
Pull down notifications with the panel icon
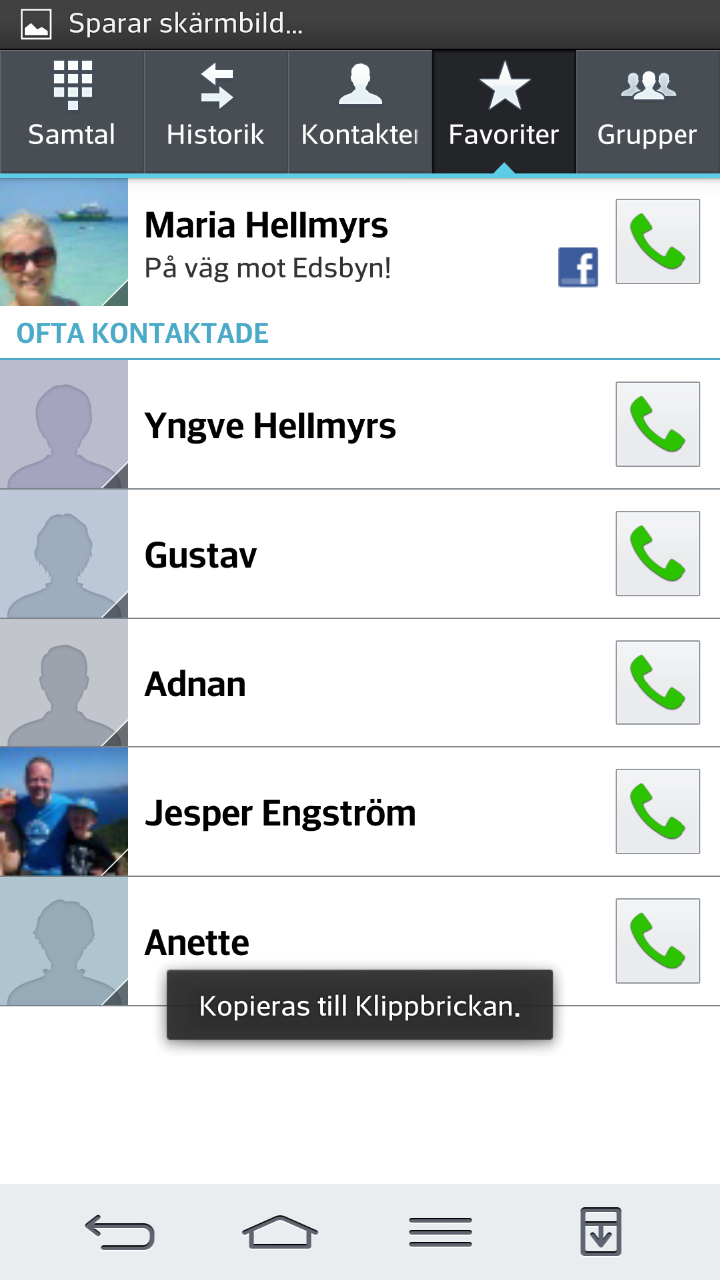click(x=601, y=1232)
